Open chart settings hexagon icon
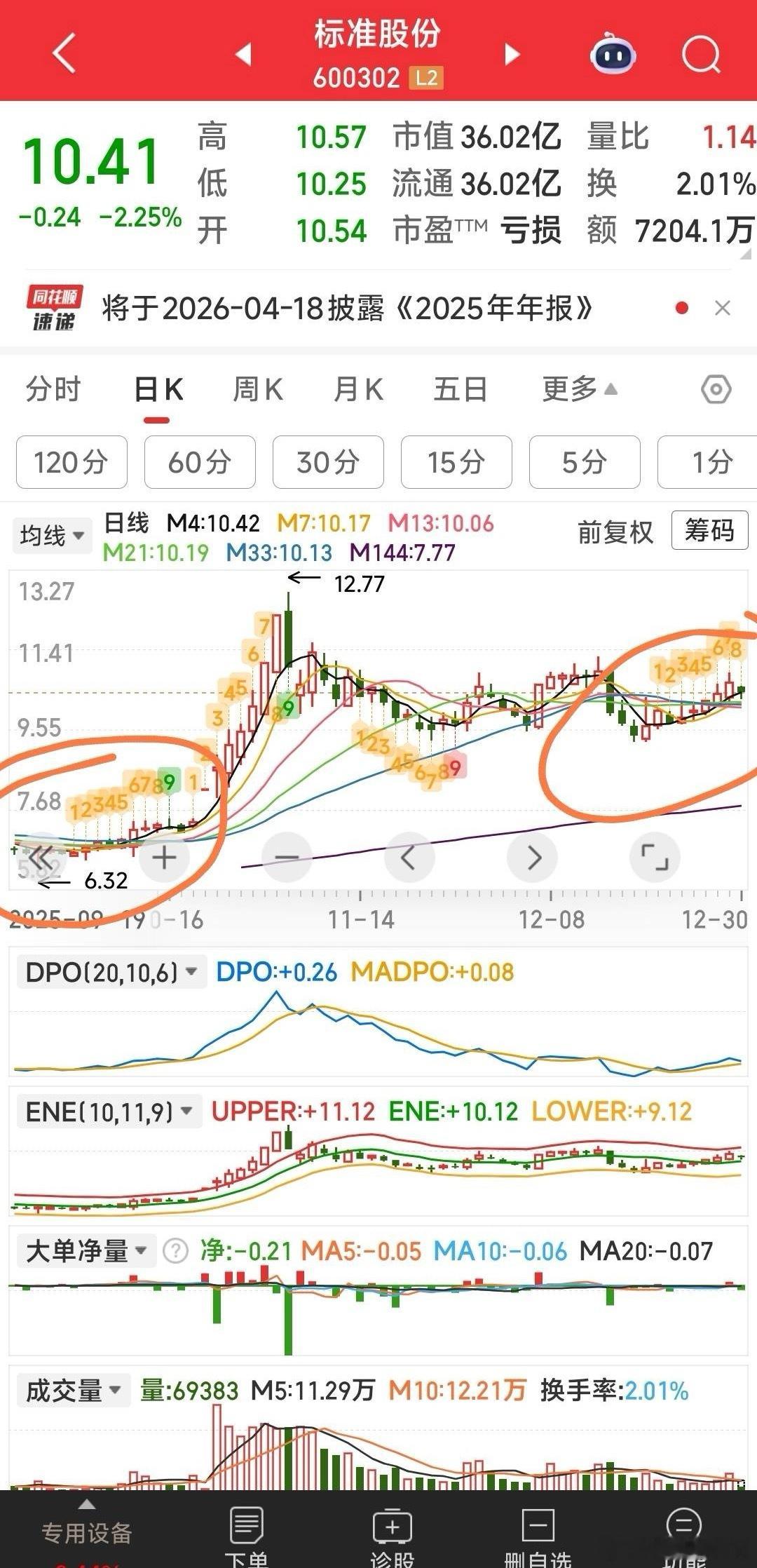The height and width of the screenshot is (1568, 757). point(716,389)
